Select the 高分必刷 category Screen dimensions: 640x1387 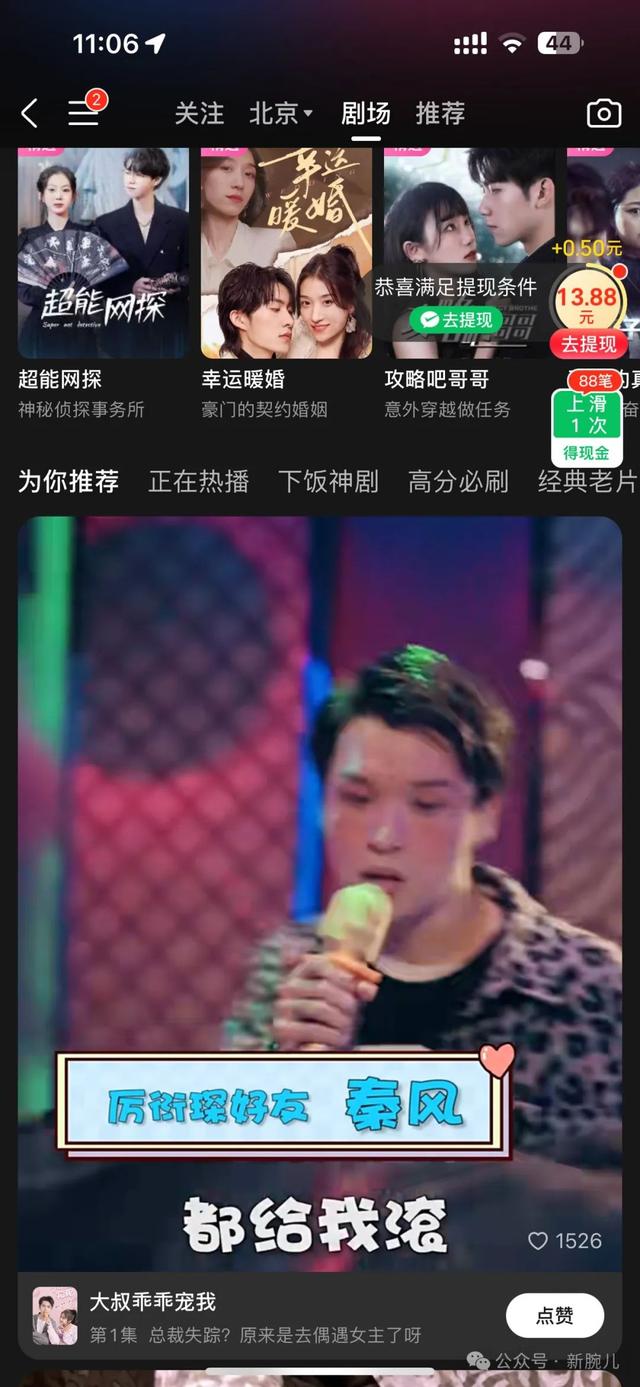[458, 482]
